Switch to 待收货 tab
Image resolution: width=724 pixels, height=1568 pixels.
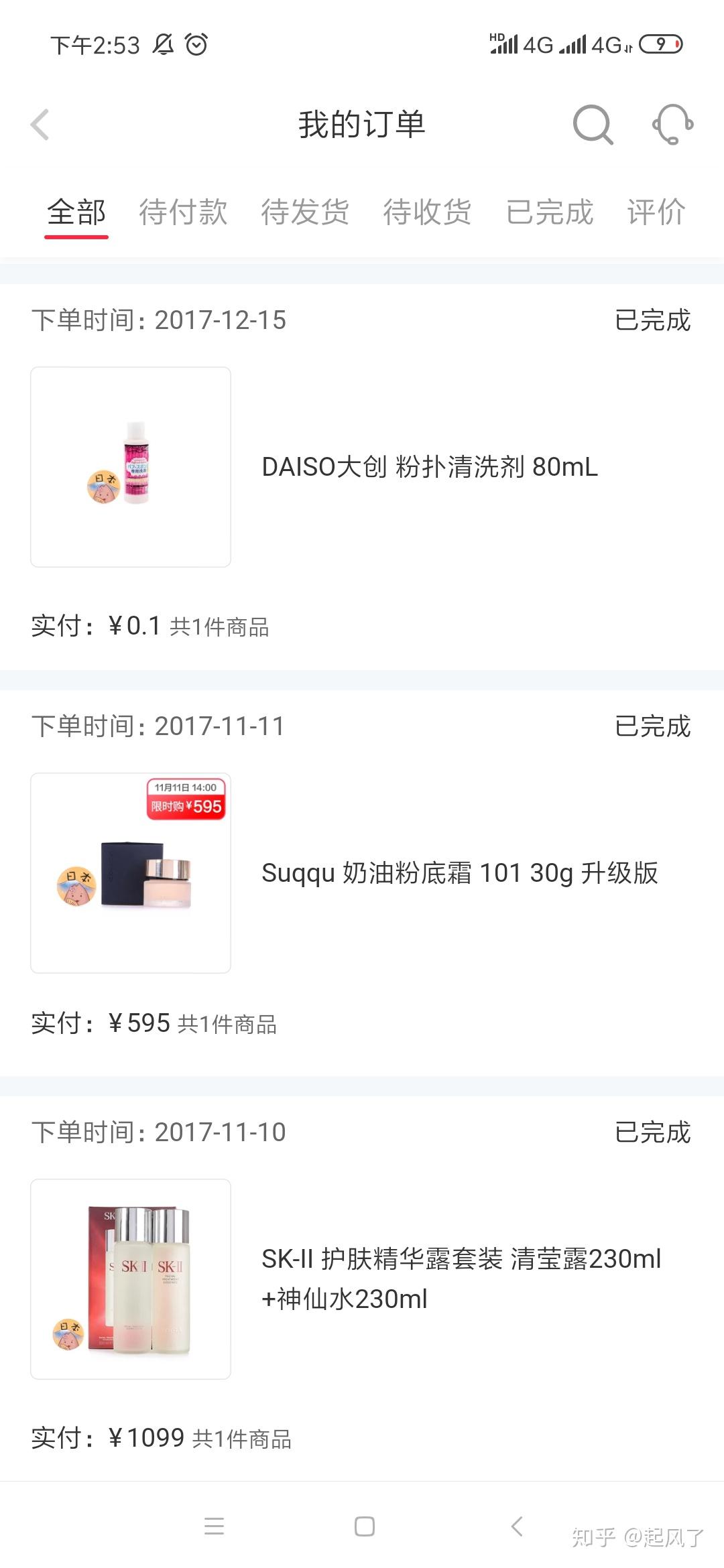click(x=427, y=212)
